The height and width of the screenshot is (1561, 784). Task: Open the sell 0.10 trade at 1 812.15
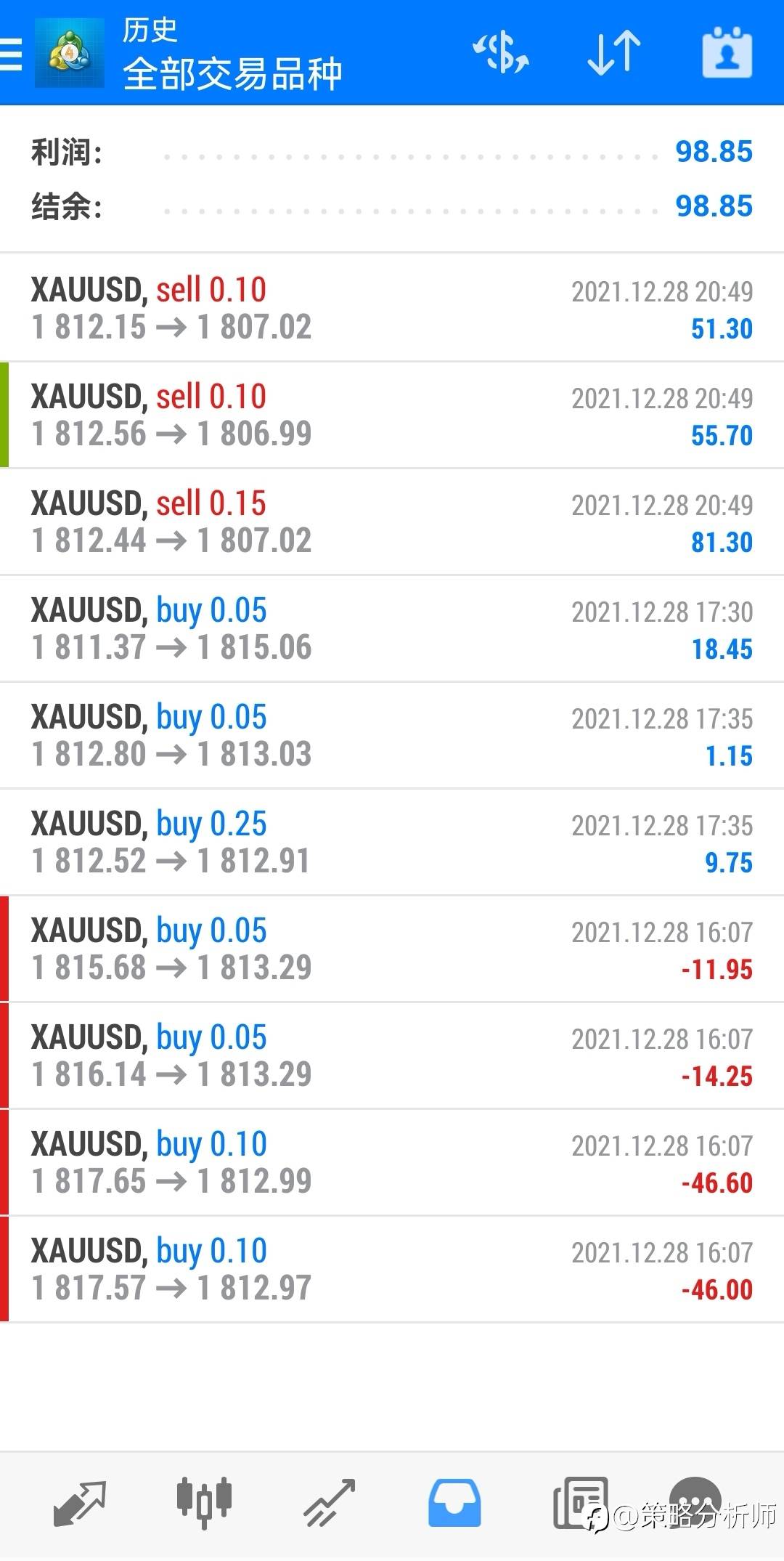click(x=392, y=308)
